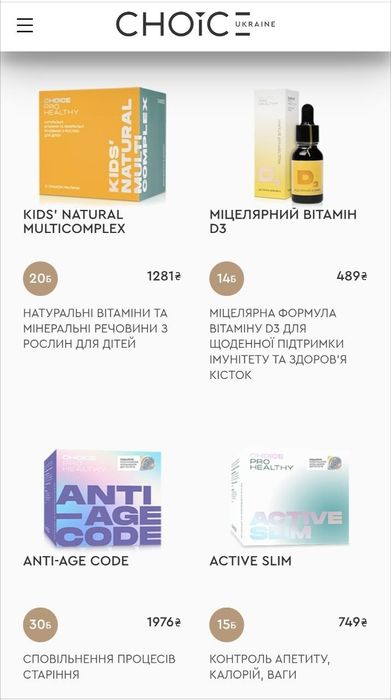Open the Kids' Natural Multicomplex product
391x700 pixels.
(74, 222)
